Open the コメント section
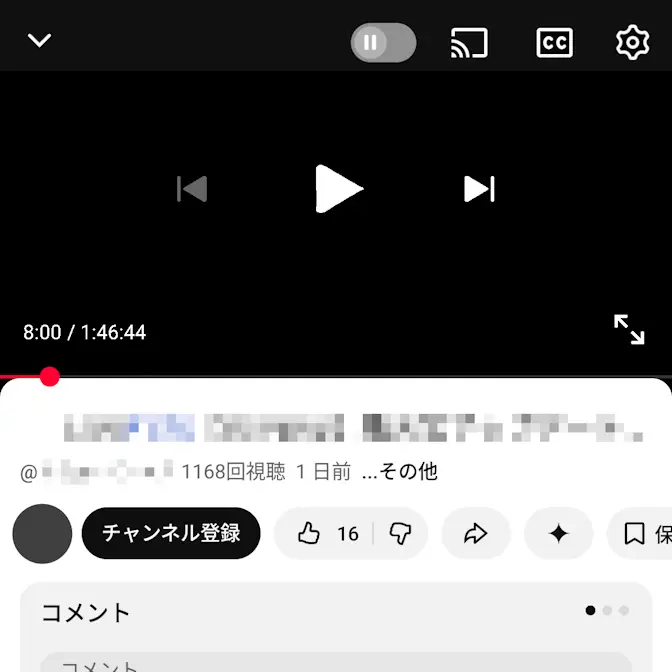Image resolution: width=672 pixels, height=672 pixels. click(x=86, y=613)
